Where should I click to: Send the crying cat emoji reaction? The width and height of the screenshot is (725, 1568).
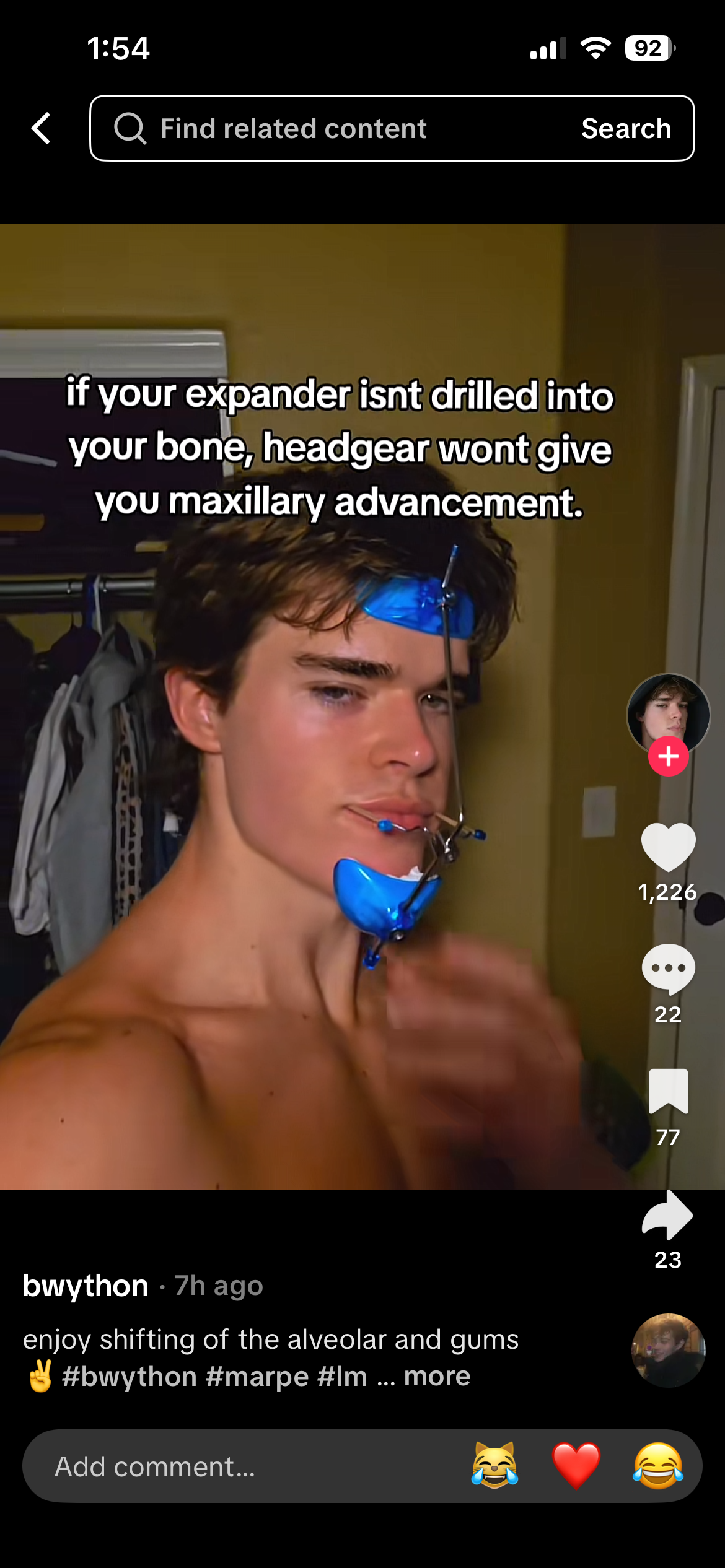pyautogui.click(x=494, y=1466)
